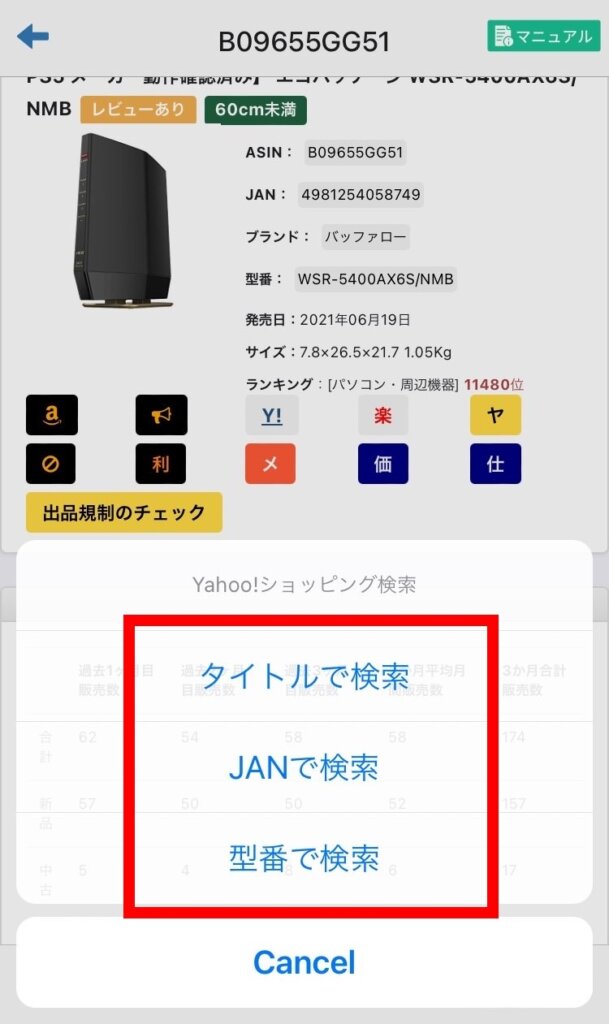
Task: Tap the prohibited circle icon button
Action: [52, 463]
